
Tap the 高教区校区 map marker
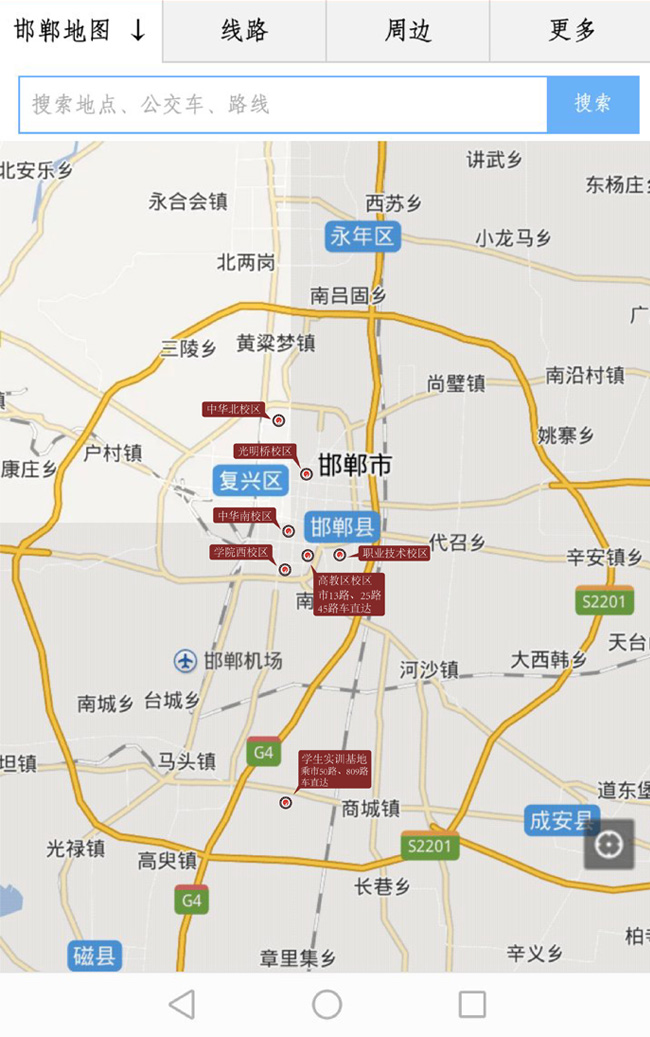click(308, 555)
